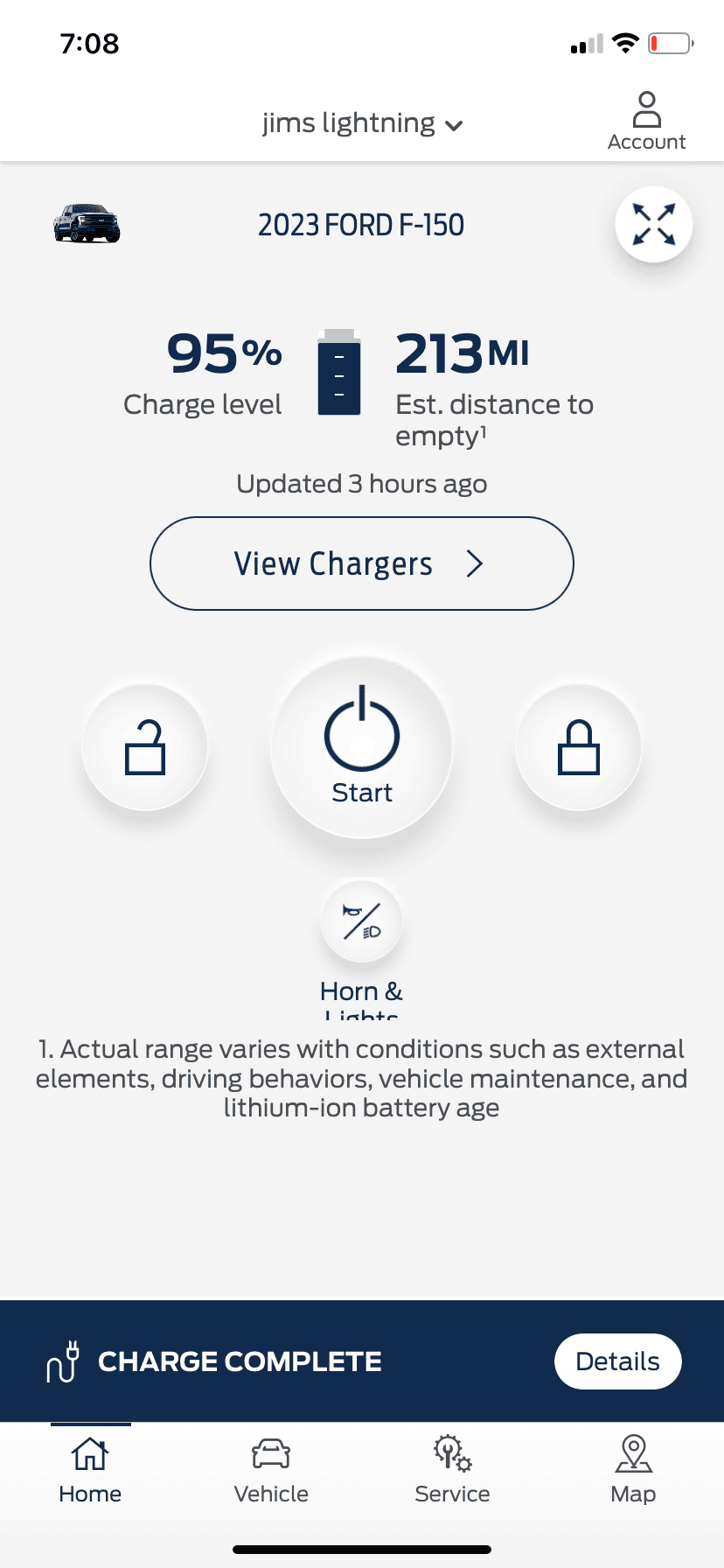
Task: Open the Service tab
Action: tap(452, 1470)
